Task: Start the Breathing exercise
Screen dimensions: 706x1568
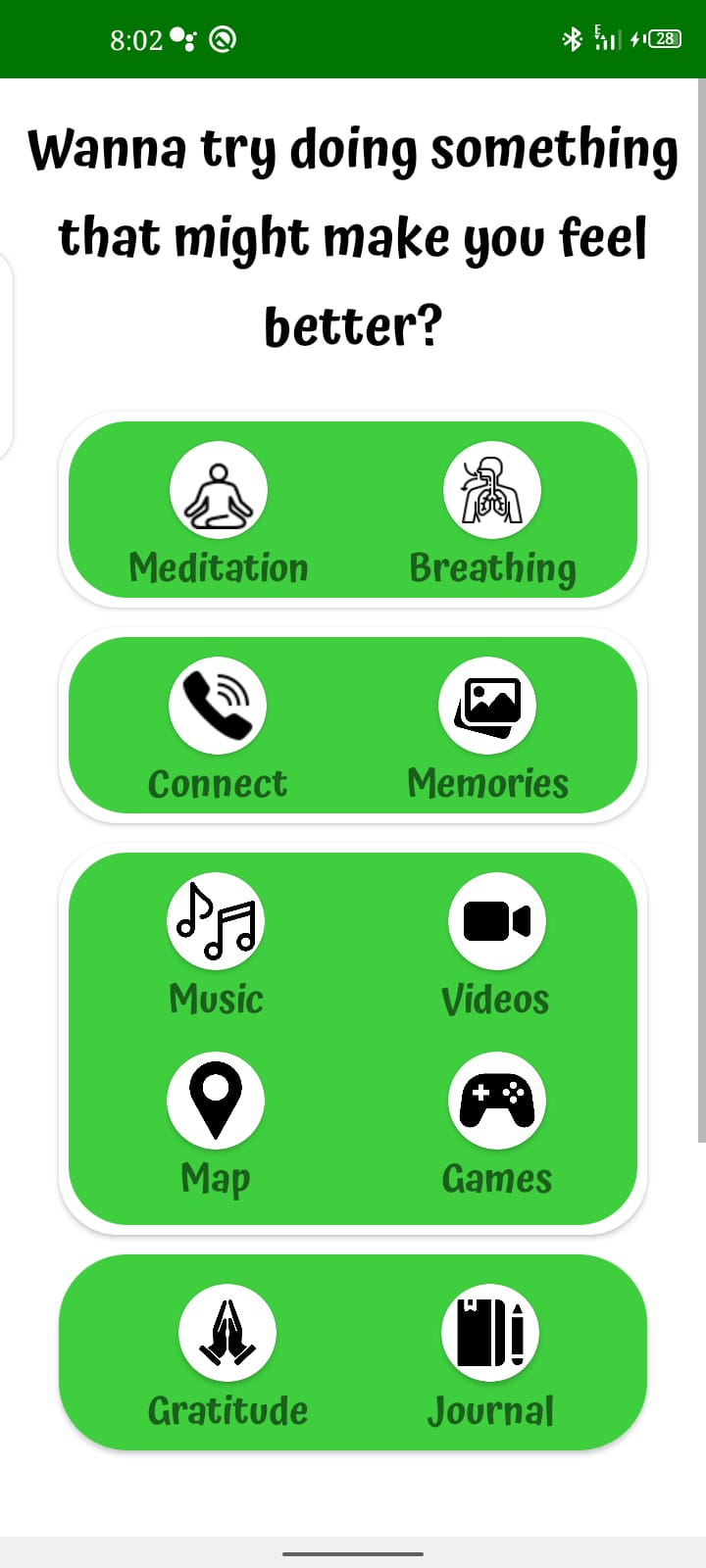Action: click(492, 491)
